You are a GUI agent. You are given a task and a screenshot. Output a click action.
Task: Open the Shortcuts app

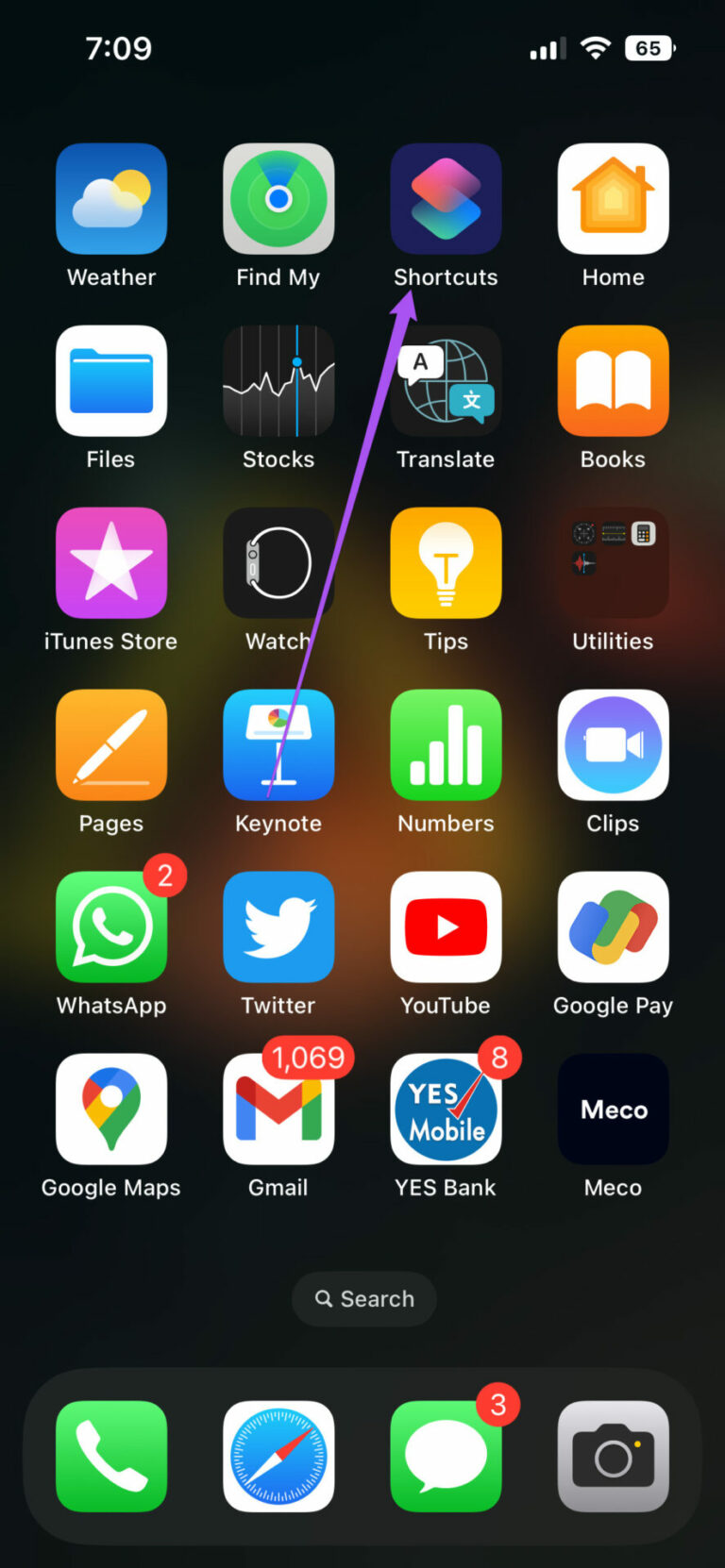click(x=446, y=199)
